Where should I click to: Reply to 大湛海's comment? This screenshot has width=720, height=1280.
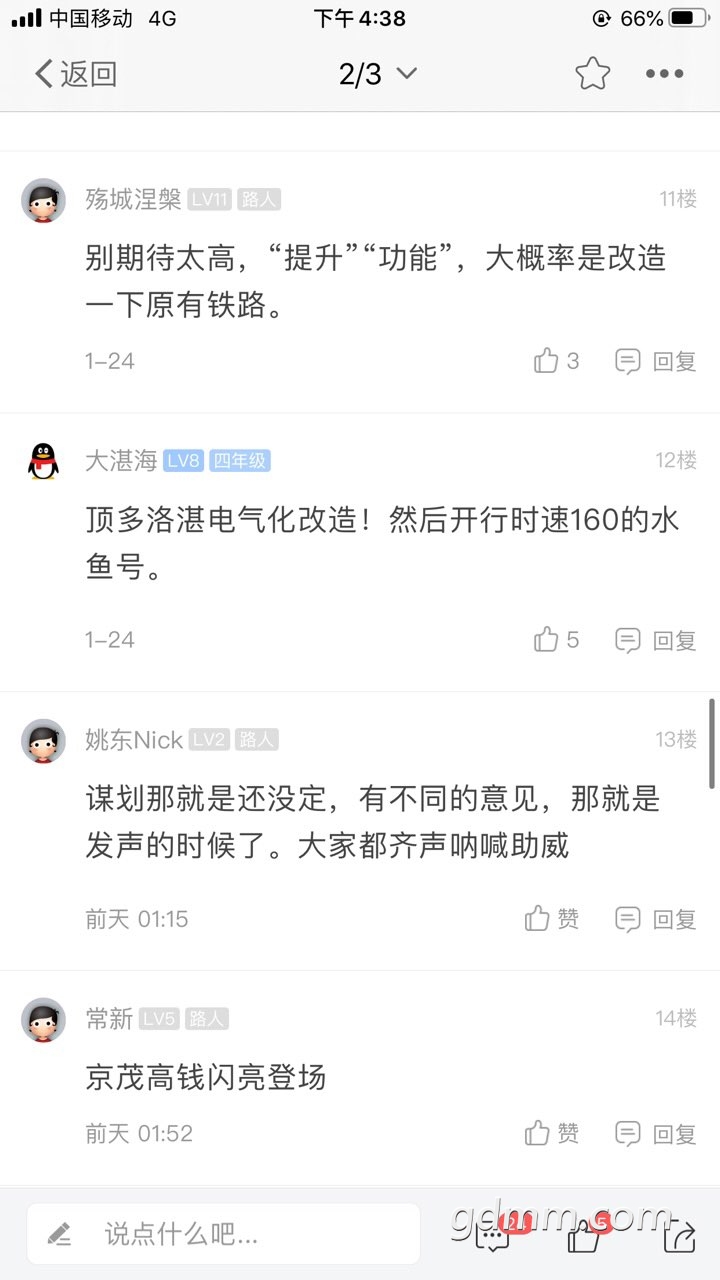point(656,639)
